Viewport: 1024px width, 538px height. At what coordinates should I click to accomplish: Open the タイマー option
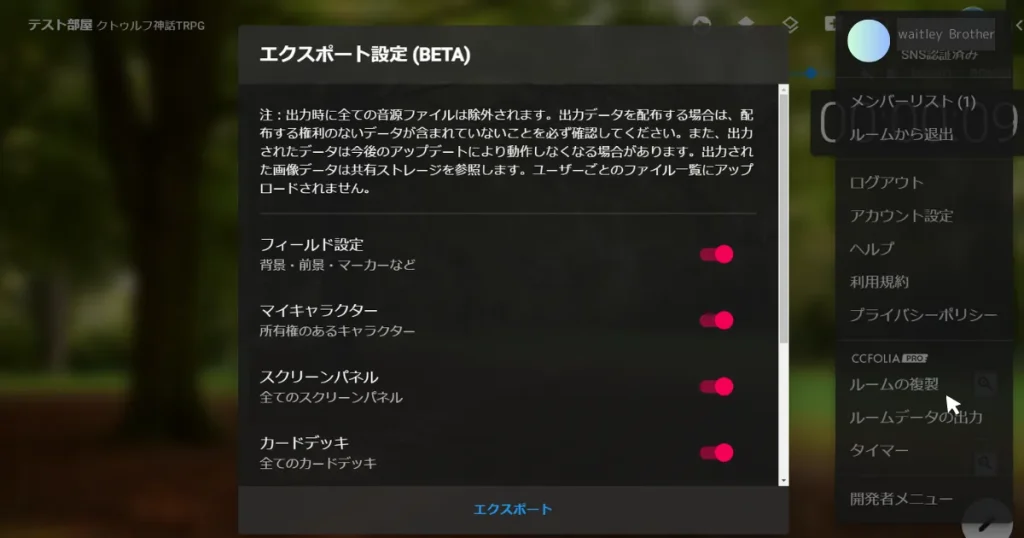coord(879,450)
